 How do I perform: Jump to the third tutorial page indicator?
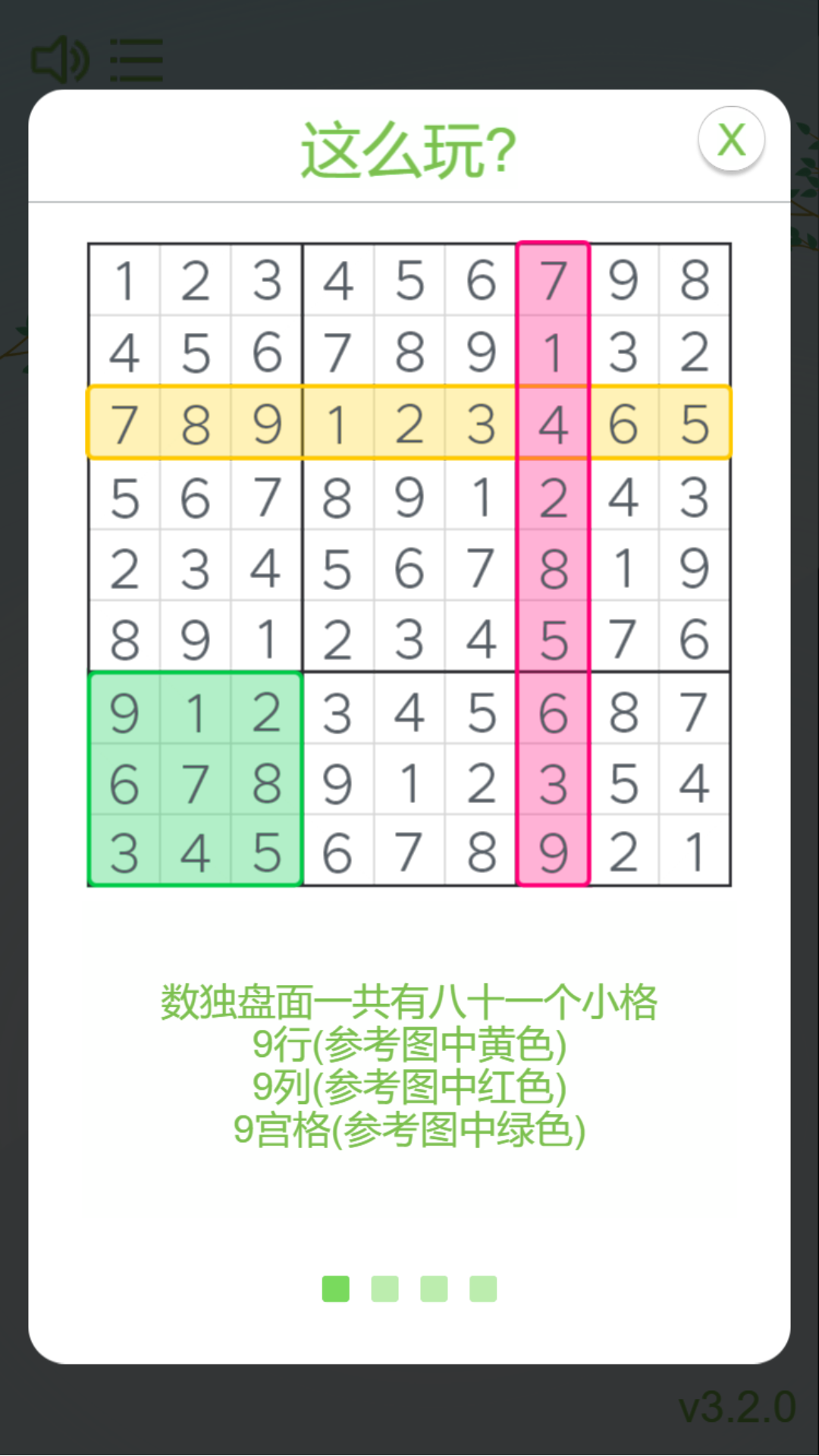click(434, 1288)
